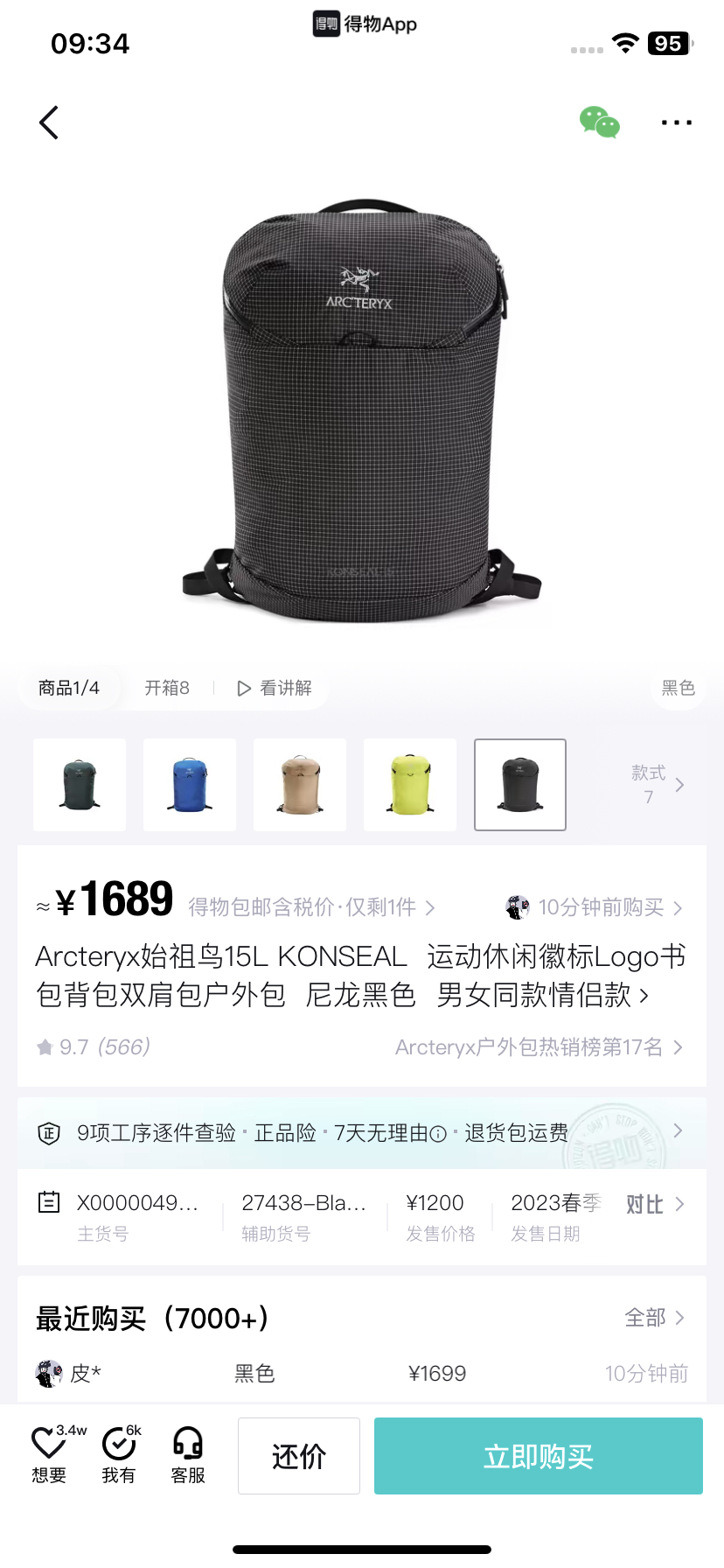This screenshot has width=724, height=1568.
Task: Open the three-dot overflow menu
Action: (676, 122)
